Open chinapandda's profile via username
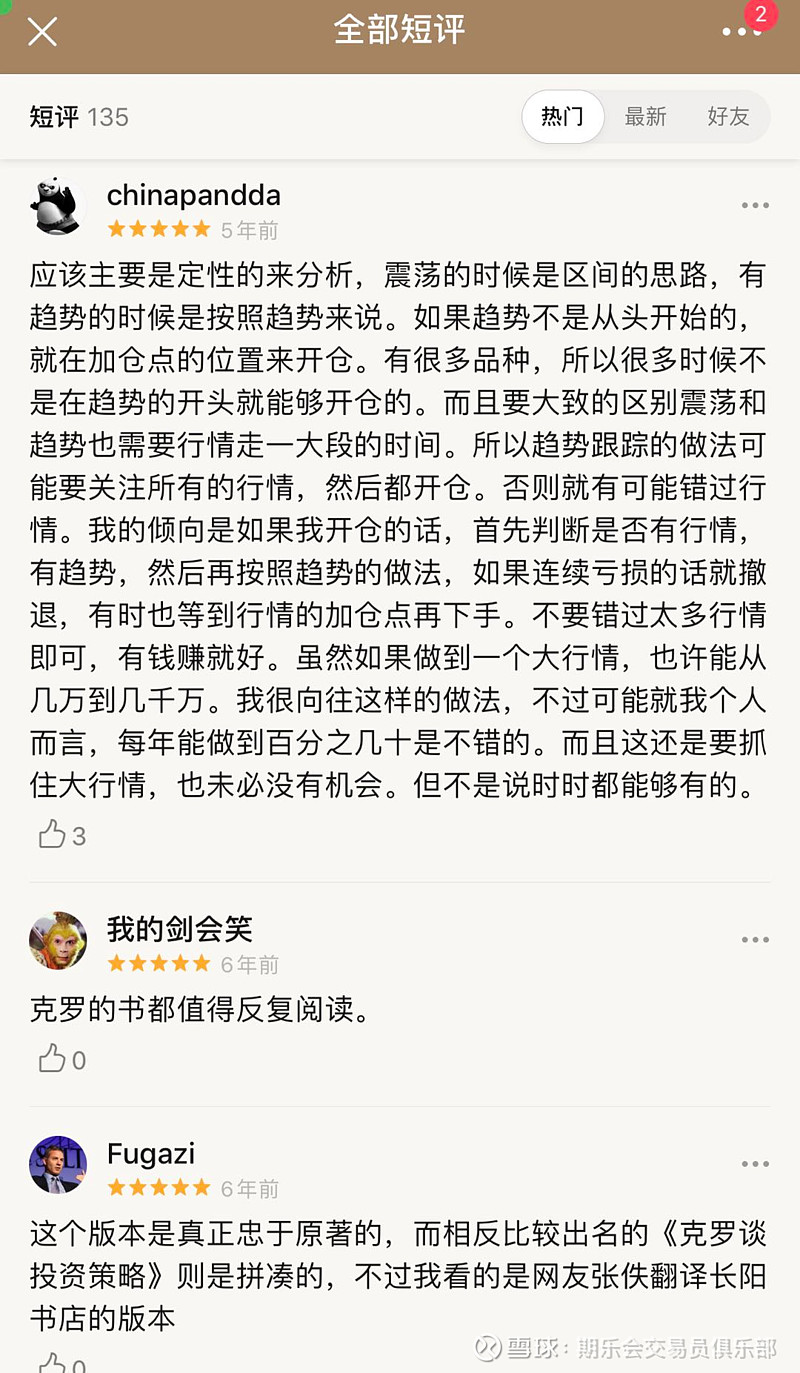This screenshot has height=1373, width=800. pyautogui.click(x=193, y=195)
